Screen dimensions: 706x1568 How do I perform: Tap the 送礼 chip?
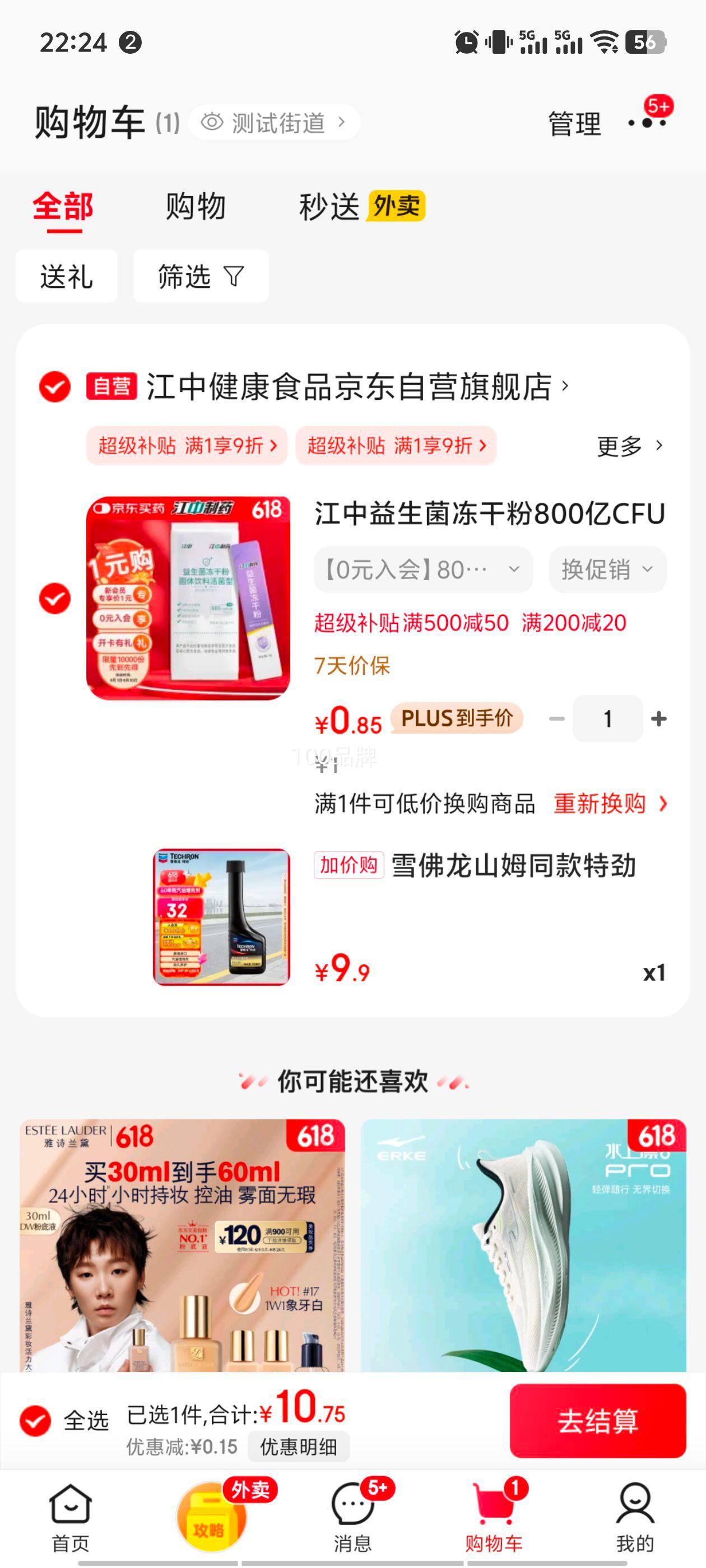click(66, 276)
